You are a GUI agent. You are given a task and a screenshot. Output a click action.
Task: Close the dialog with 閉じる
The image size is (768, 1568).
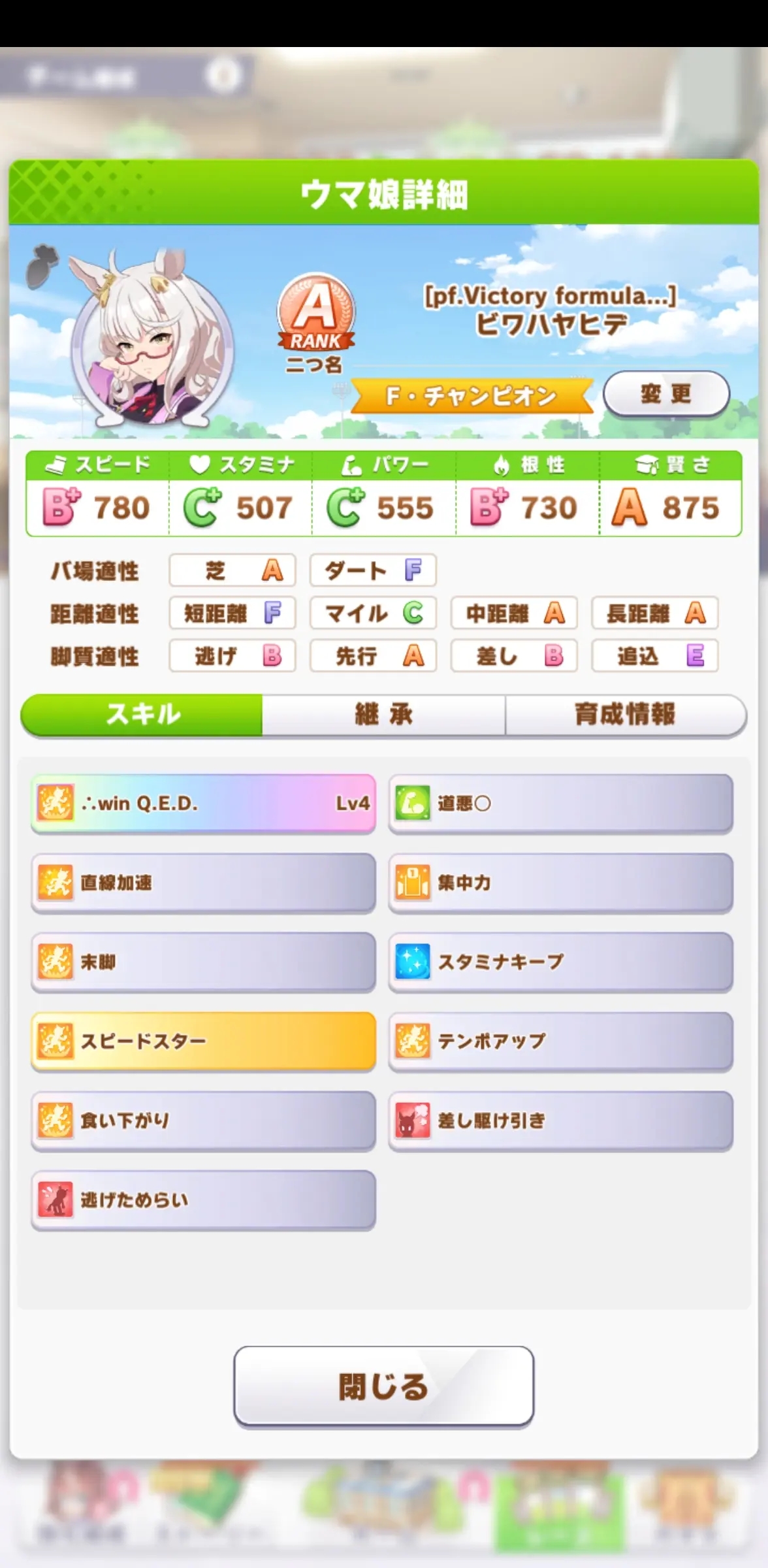click(x=383, y=1386)
